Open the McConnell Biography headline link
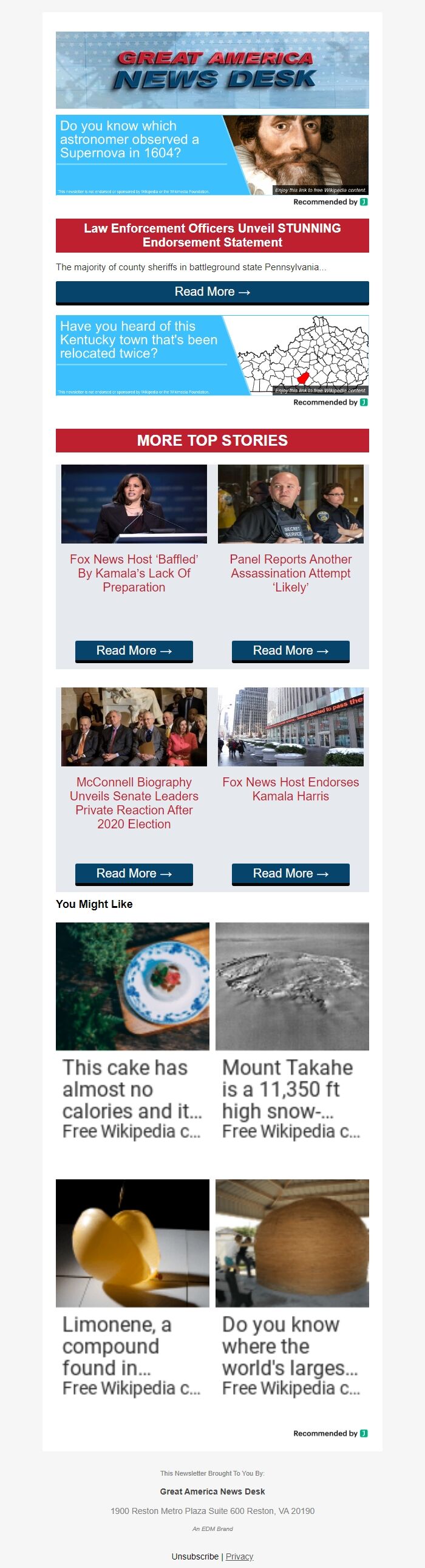The image size is (425, 1568). (x=134, y=803)
